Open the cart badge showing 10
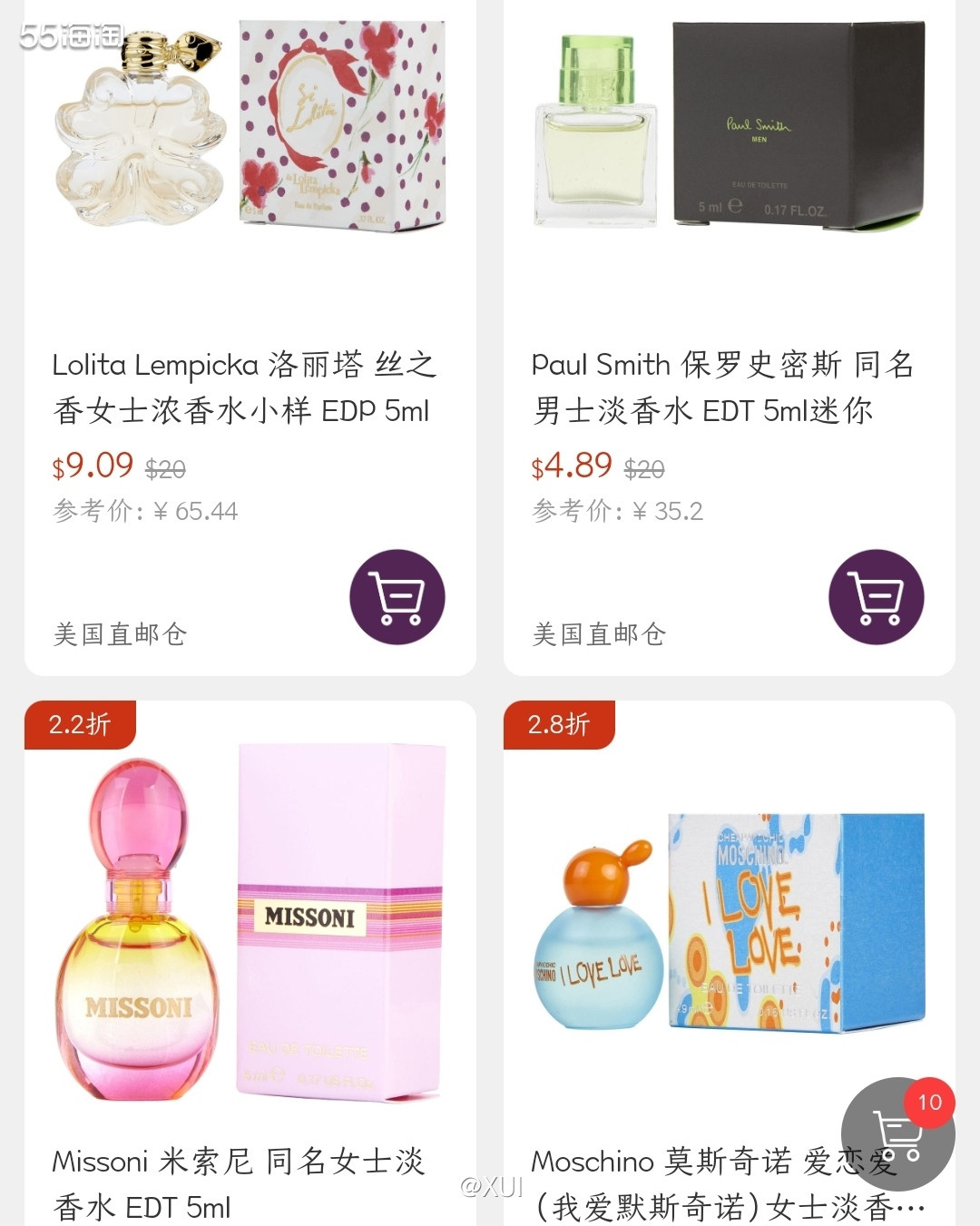Screen dimensions: 980x1226 [929, 1101]
